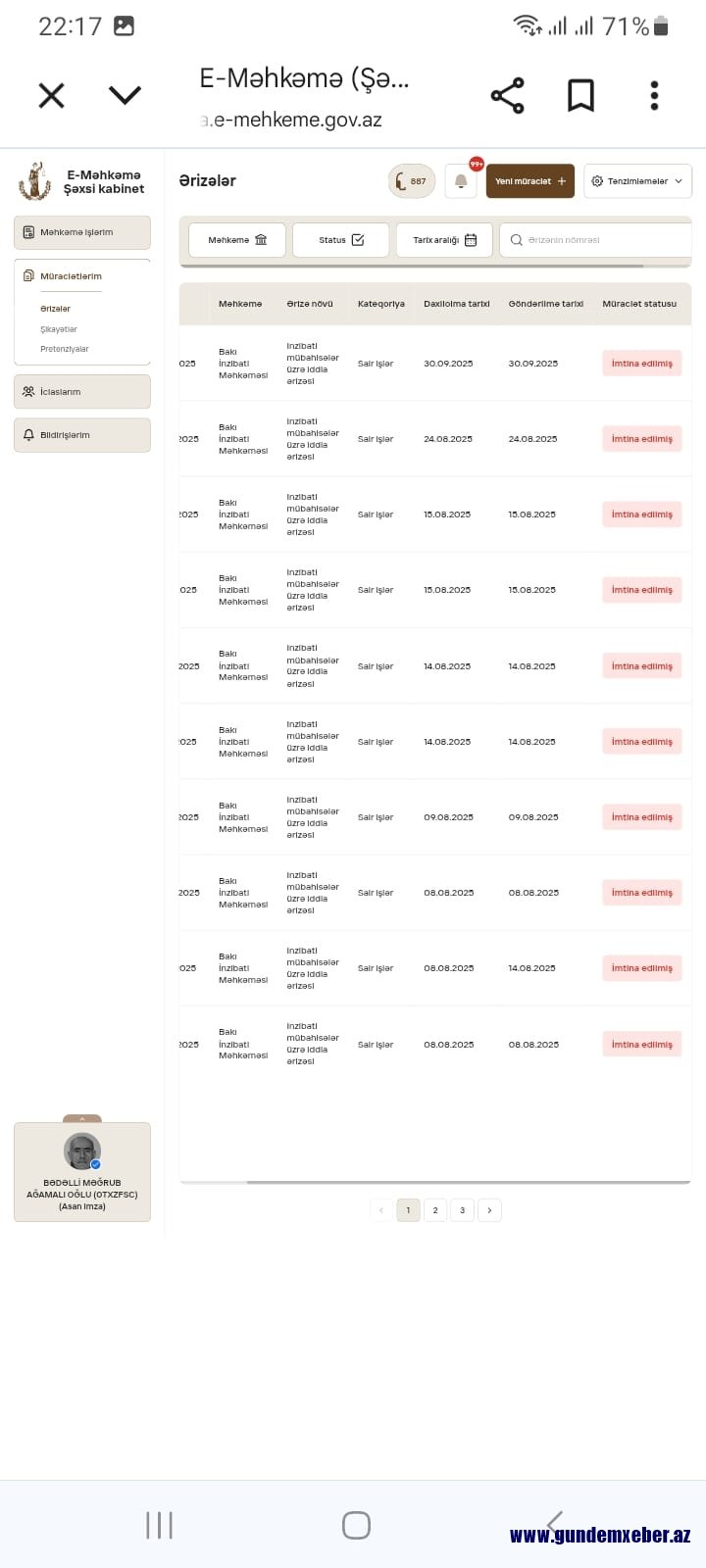
Task: Expand the browser tab dropdown chevron
Action: coord(125,95)
